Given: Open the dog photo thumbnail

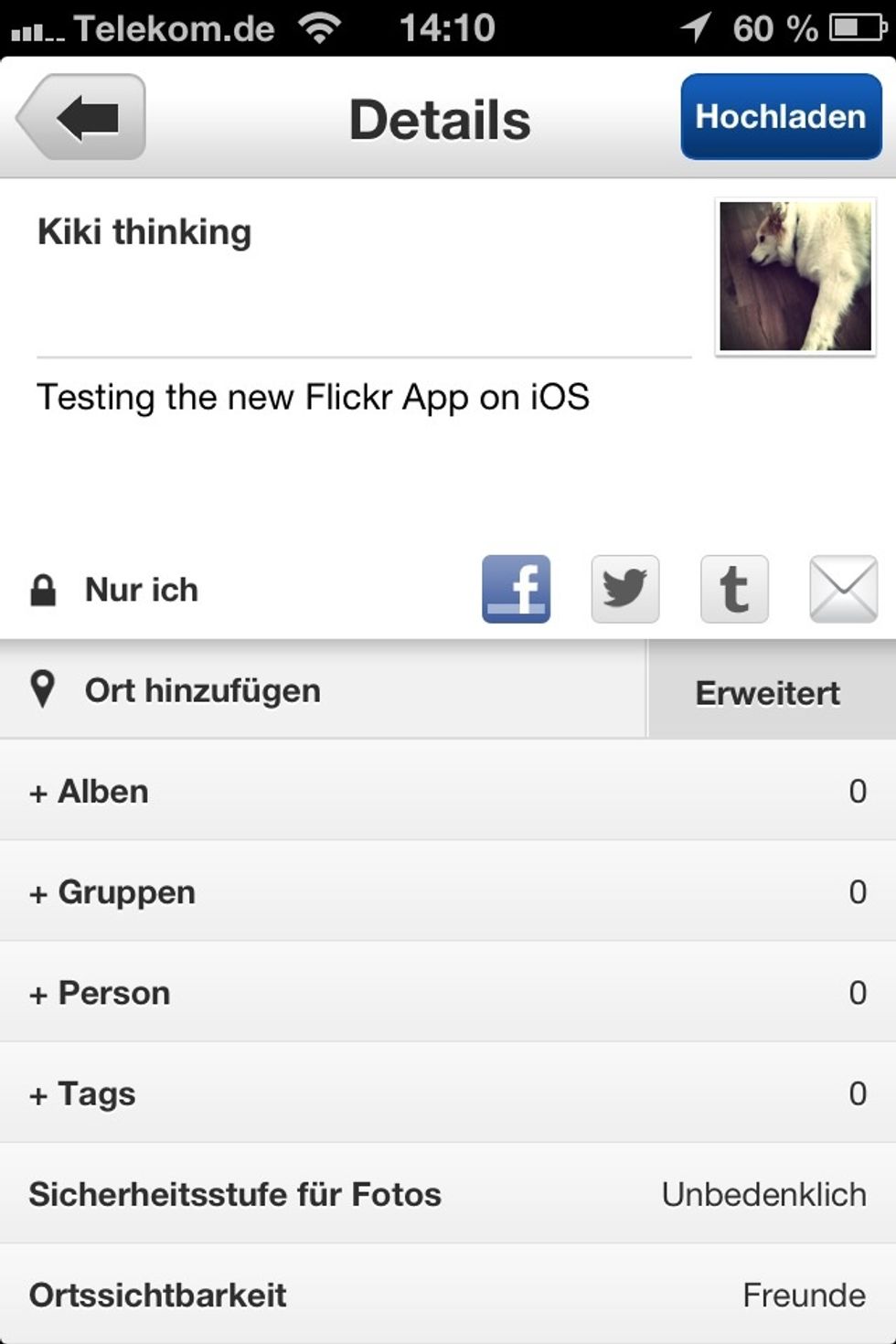Looking at the screenshot, I should [x=795, y=276].
